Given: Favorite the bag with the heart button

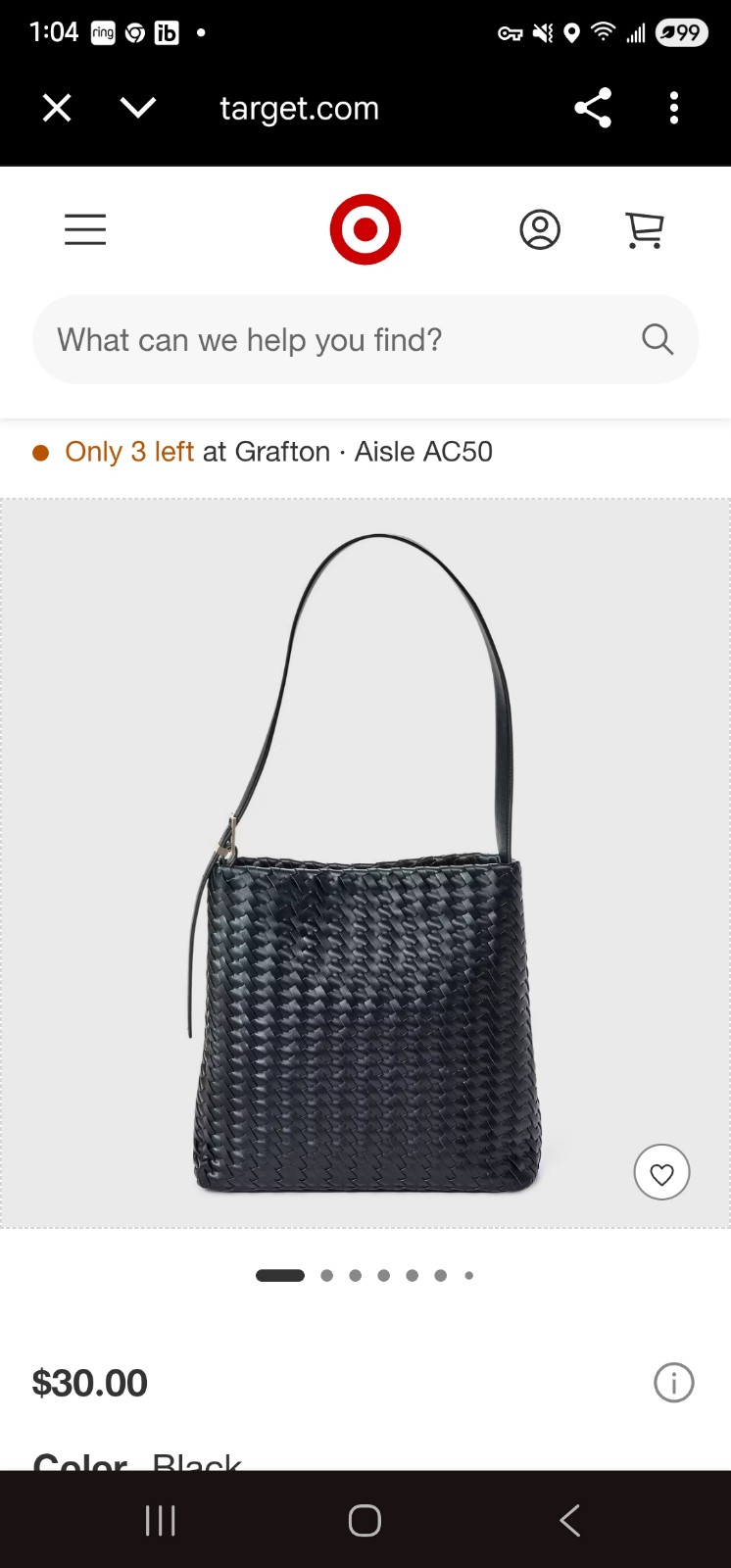Looking at the screenshot, I should [x=661, y=1172].
